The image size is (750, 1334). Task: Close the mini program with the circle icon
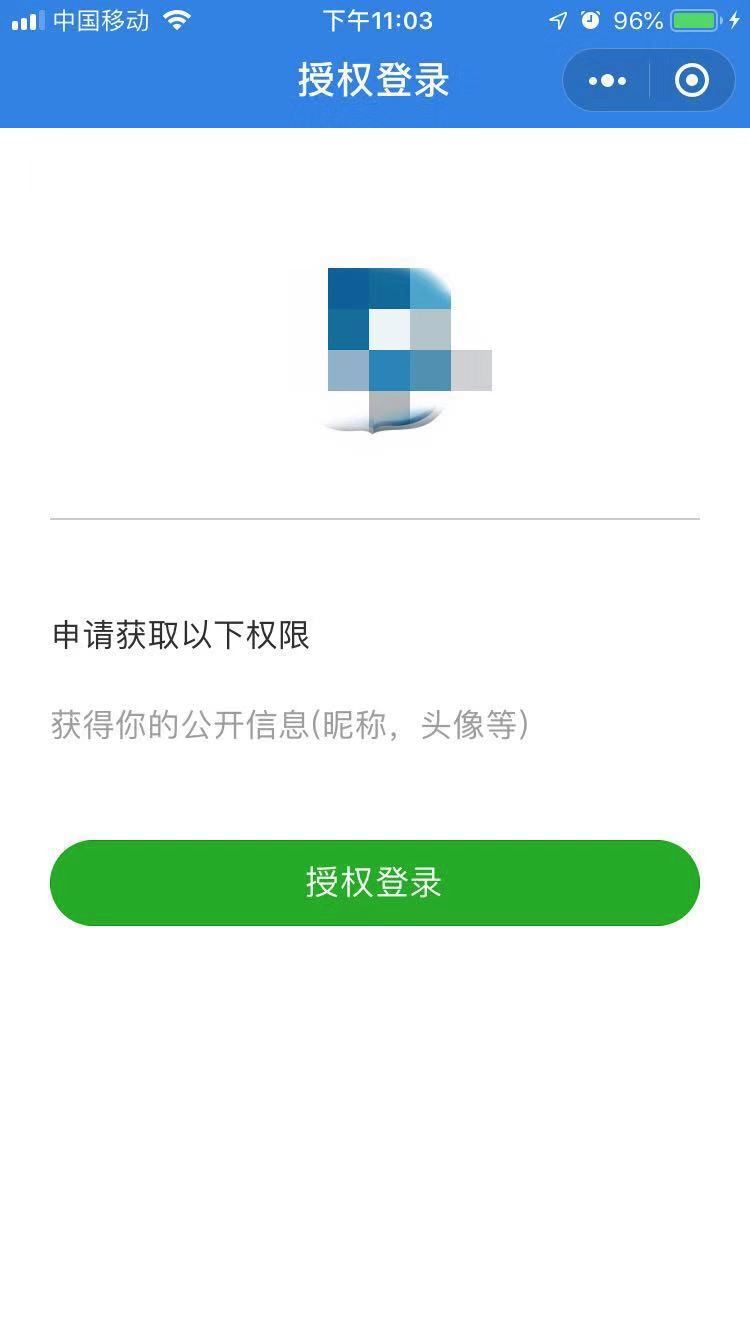point(692,80)
